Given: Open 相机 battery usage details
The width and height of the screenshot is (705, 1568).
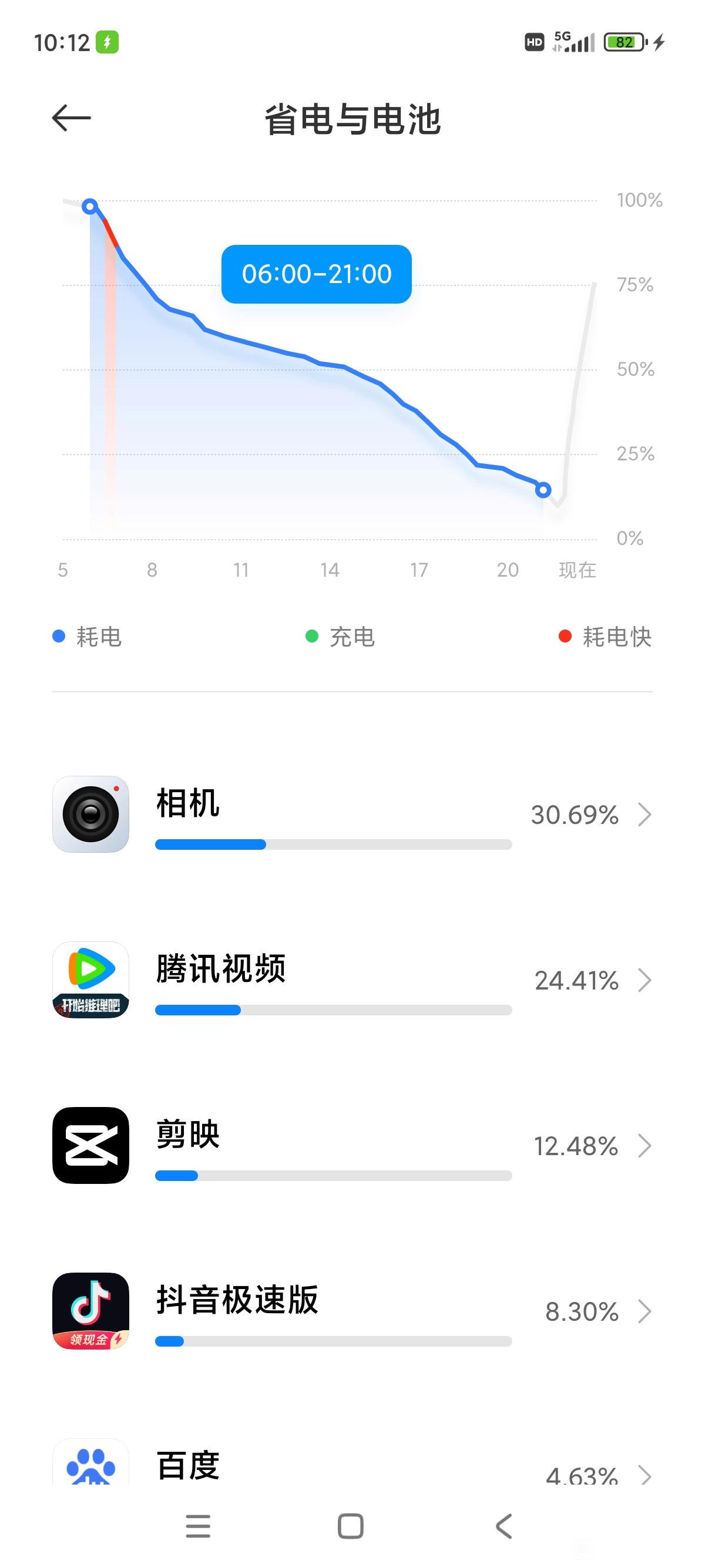Looking at the screenshot, I should click(352, 815).
